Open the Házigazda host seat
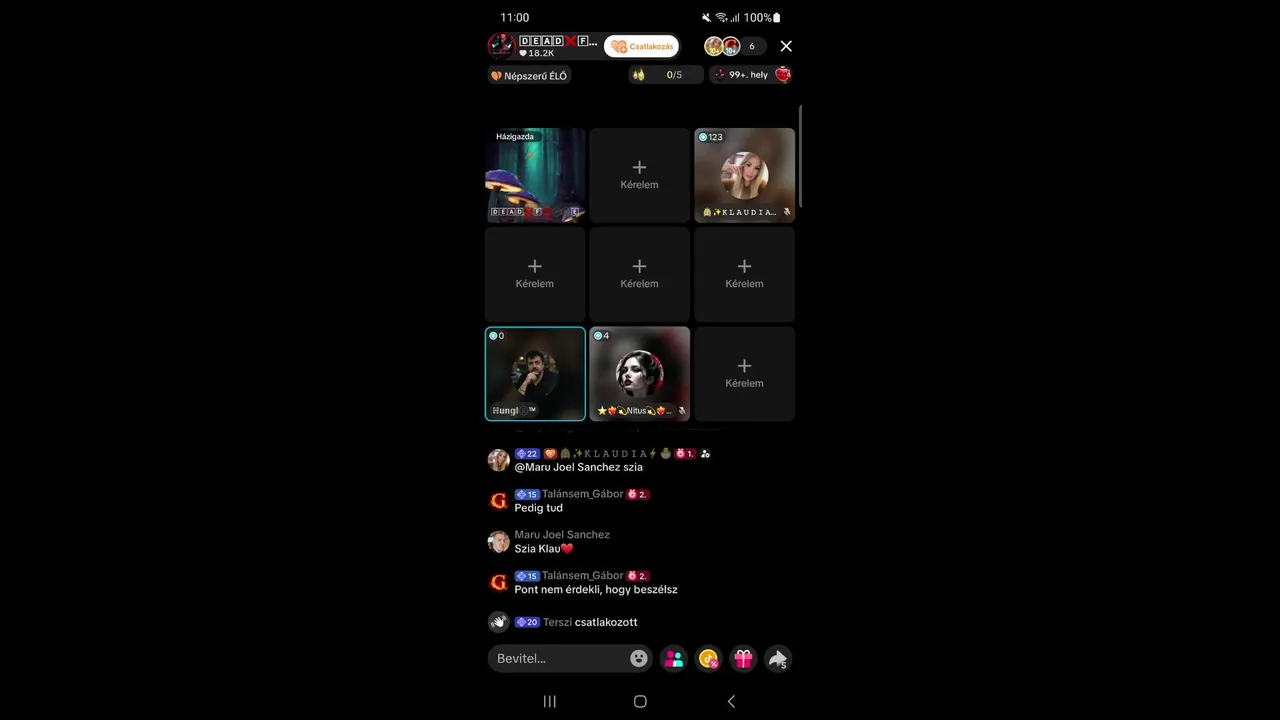The image size is (1280, 720). [x=535, y=175]
